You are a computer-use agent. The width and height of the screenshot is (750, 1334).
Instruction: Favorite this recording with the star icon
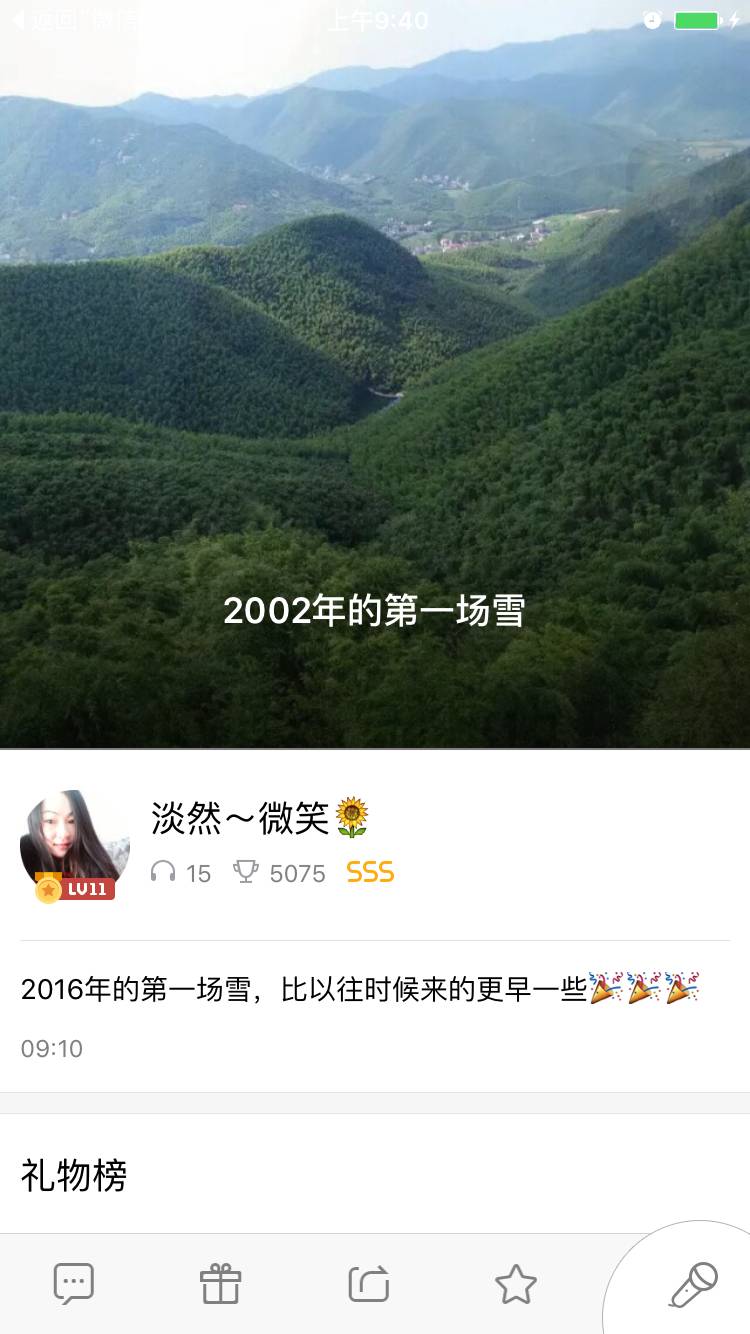(x=516, y=1283)
